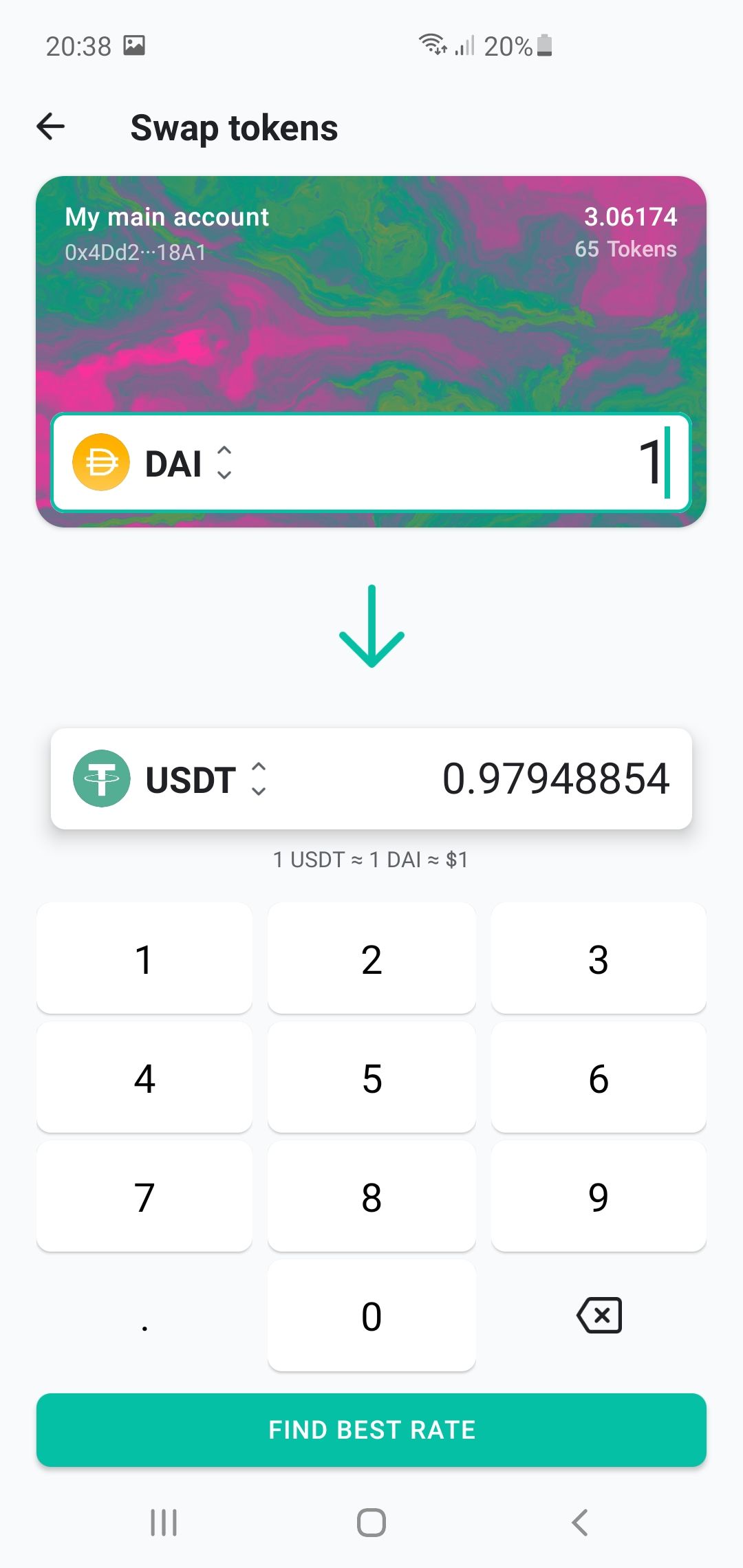Go to the system home screen
Screen dimensions: 743x1568
coord(371,1522)
